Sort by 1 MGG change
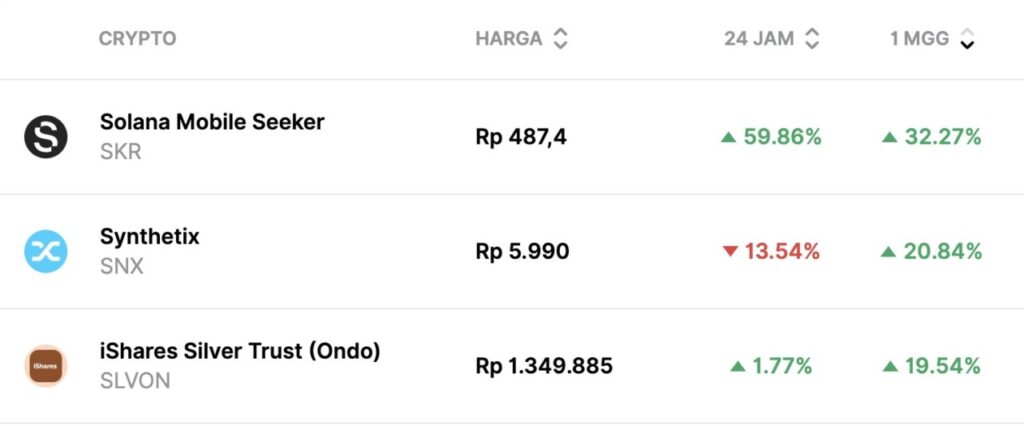The width and height of the screenshot is (1024, 426). point(932,39)
